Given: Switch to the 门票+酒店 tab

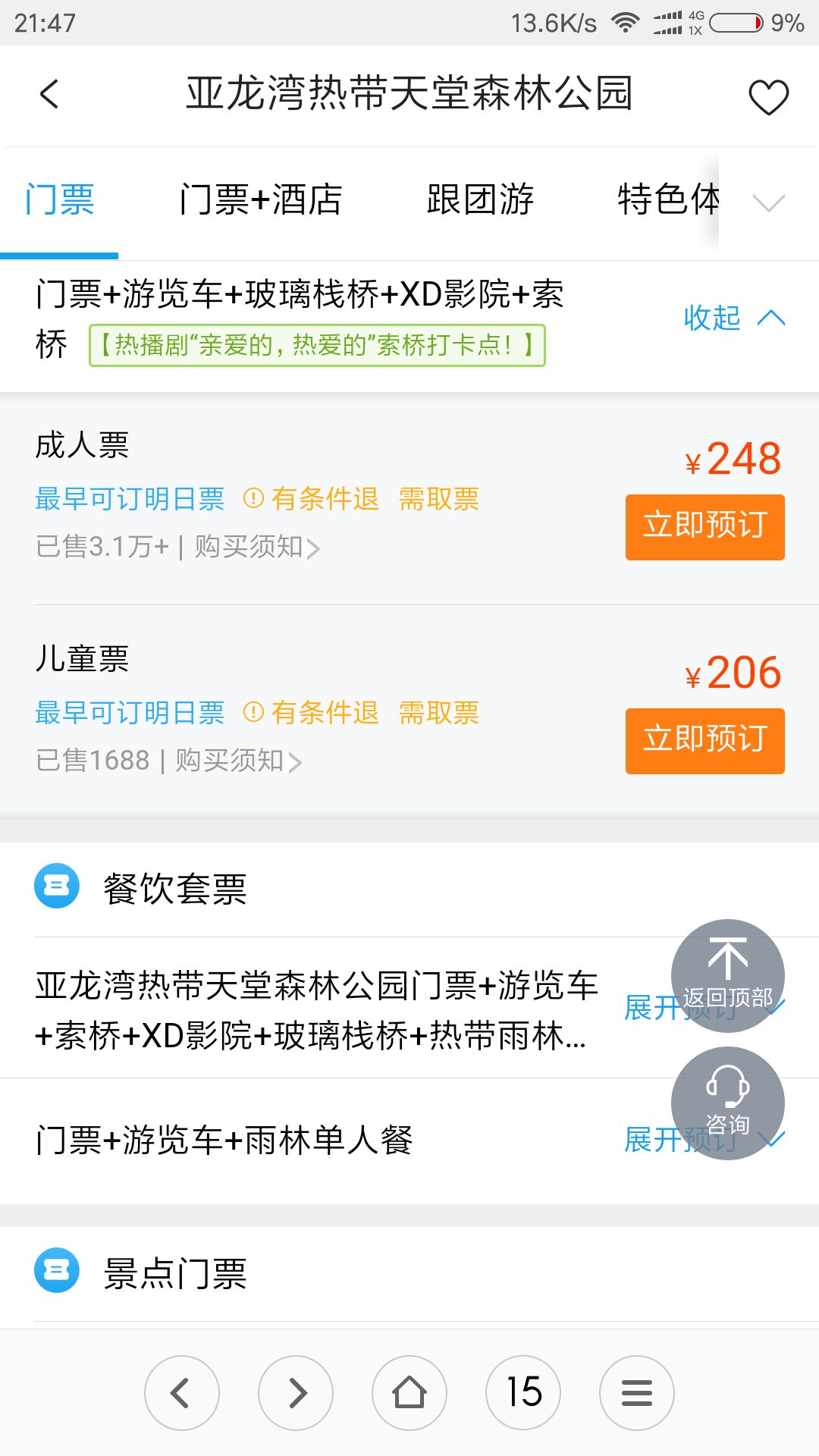Looking at the screenshot, I should 261,200.
